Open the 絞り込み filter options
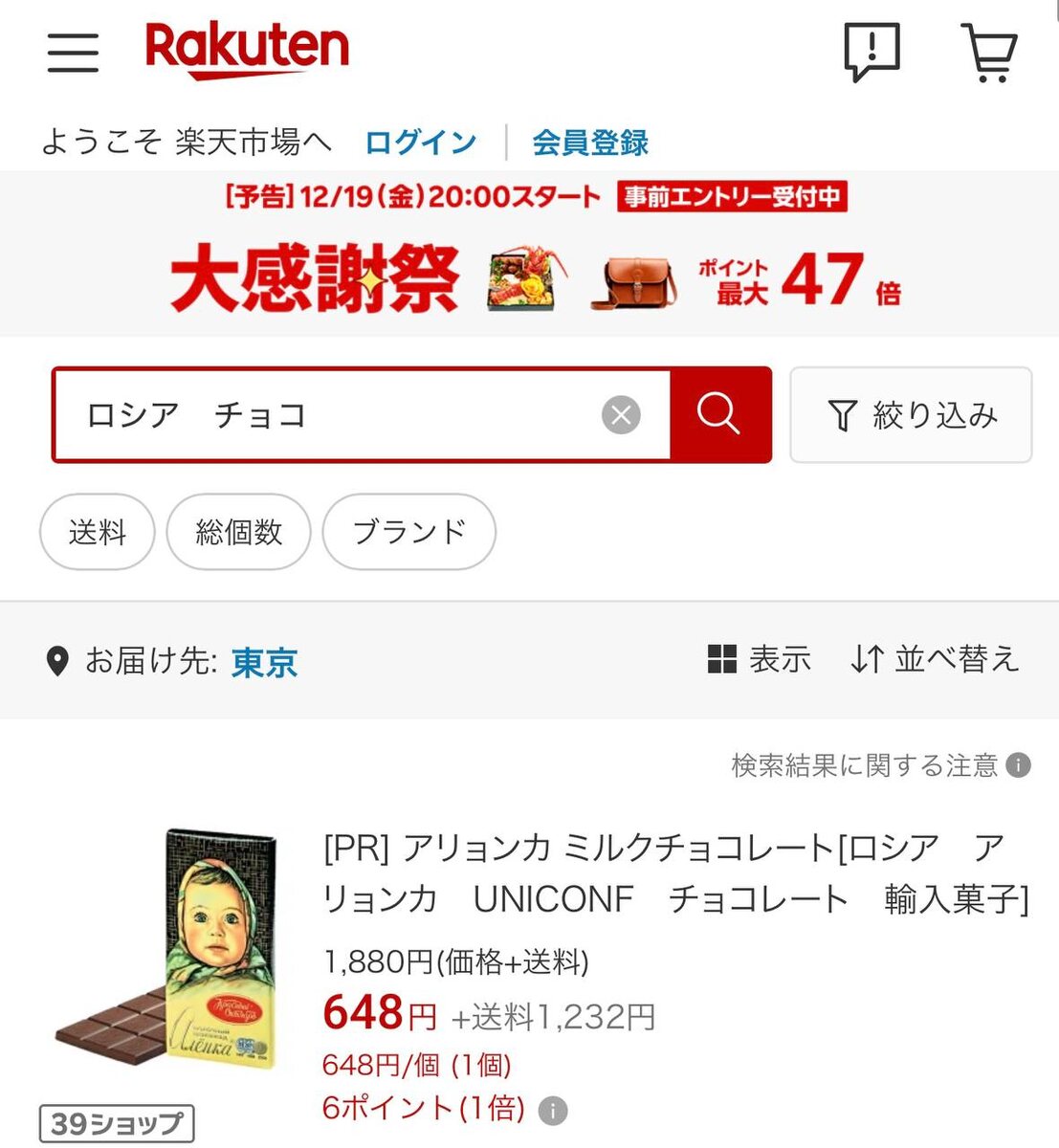The height and width of the screenshot is (1148, 1059). pyautogui.click(x=910, y=415)
